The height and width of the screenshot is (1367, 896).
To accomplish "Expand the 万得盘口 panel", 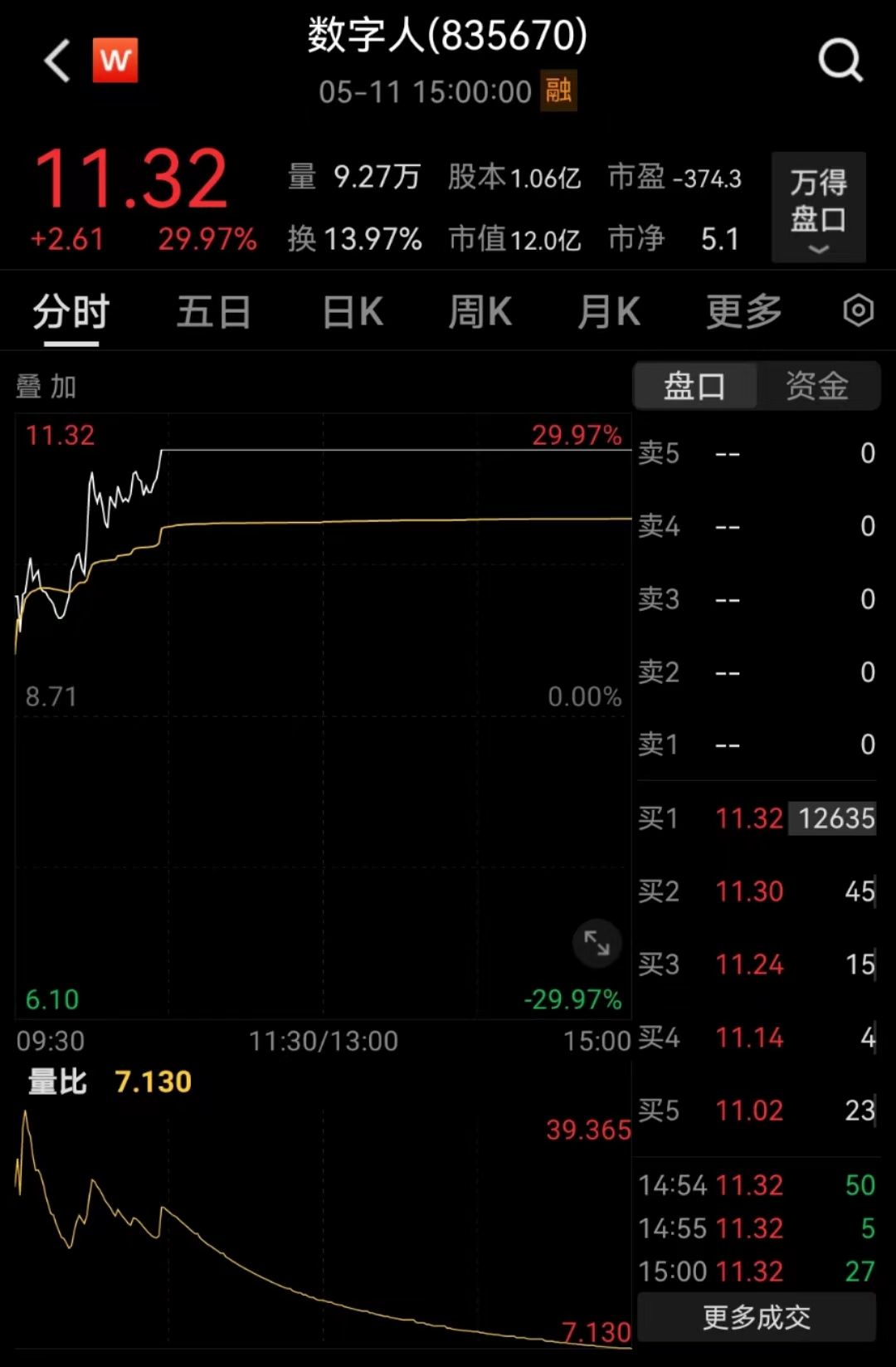I will point(818,207).
